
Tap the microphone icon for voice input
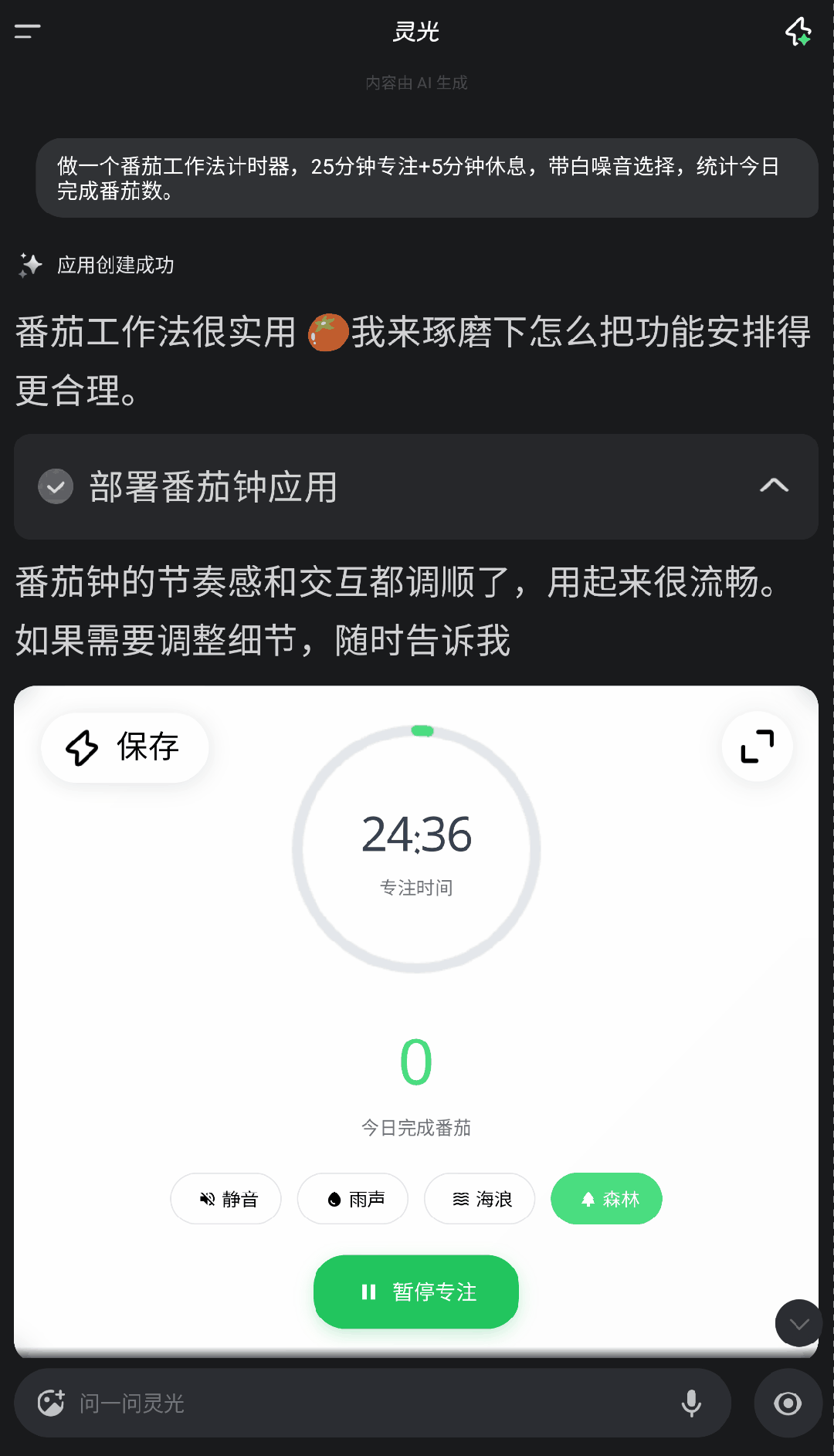point(691,1404)
